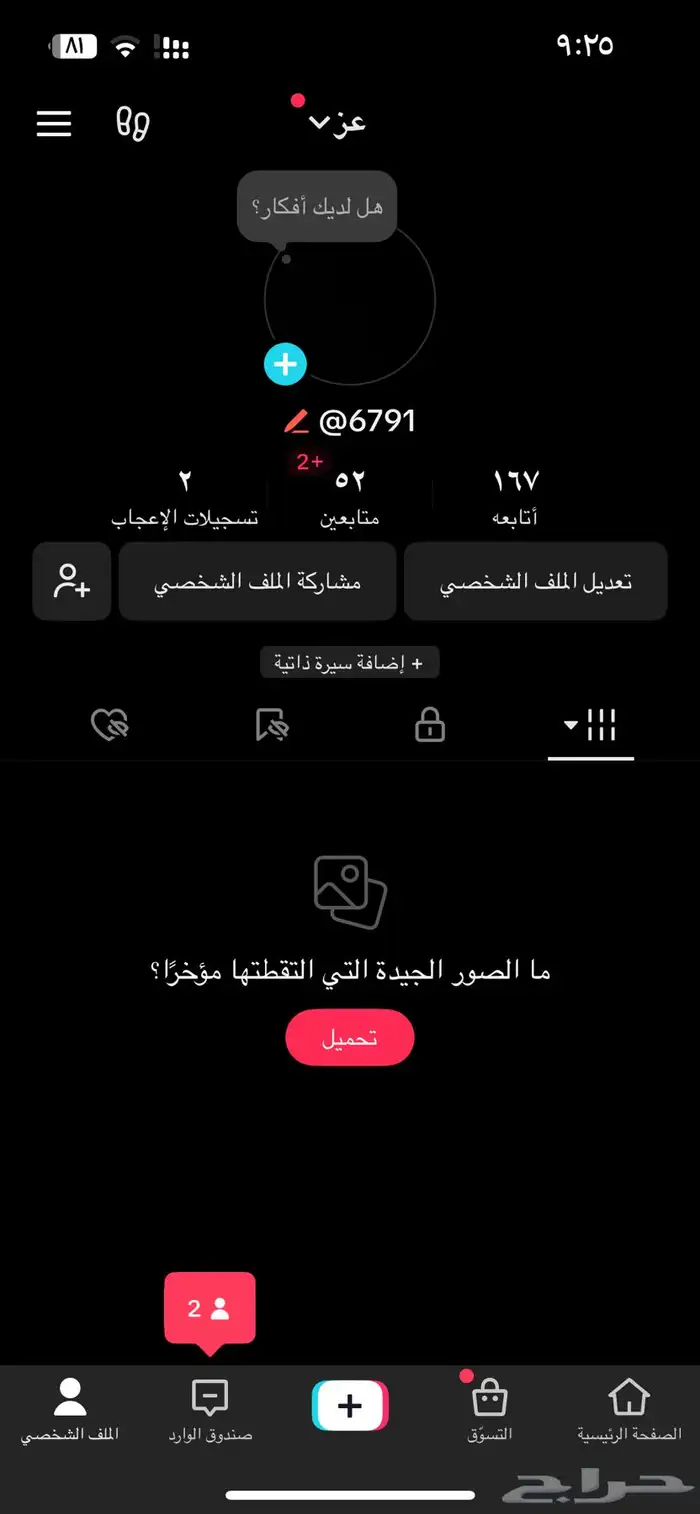
Task: Tap the تحميل upload button
Action: tap(349, 1037)
